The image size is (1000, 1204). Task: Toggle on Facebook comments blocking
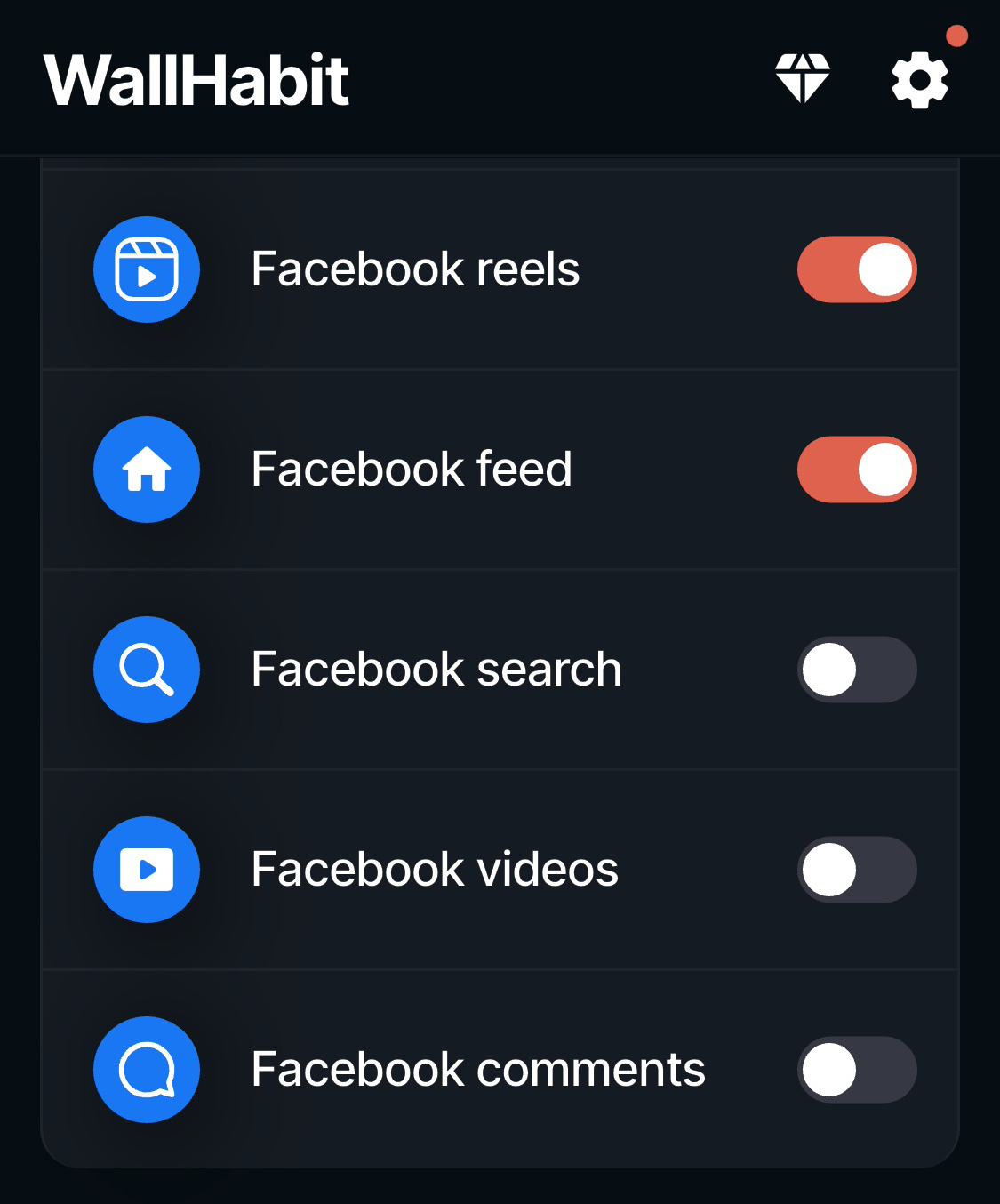pos(857,1070)
